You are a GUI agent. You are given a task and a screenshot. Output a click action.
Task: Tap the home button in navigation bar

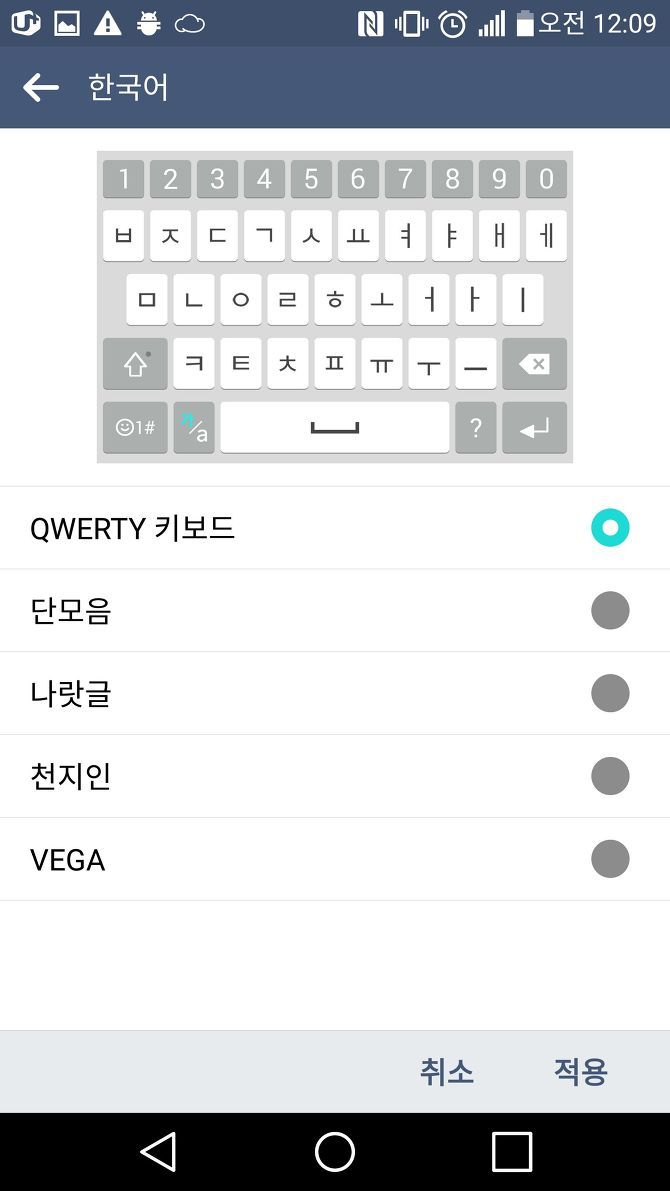335,1152
